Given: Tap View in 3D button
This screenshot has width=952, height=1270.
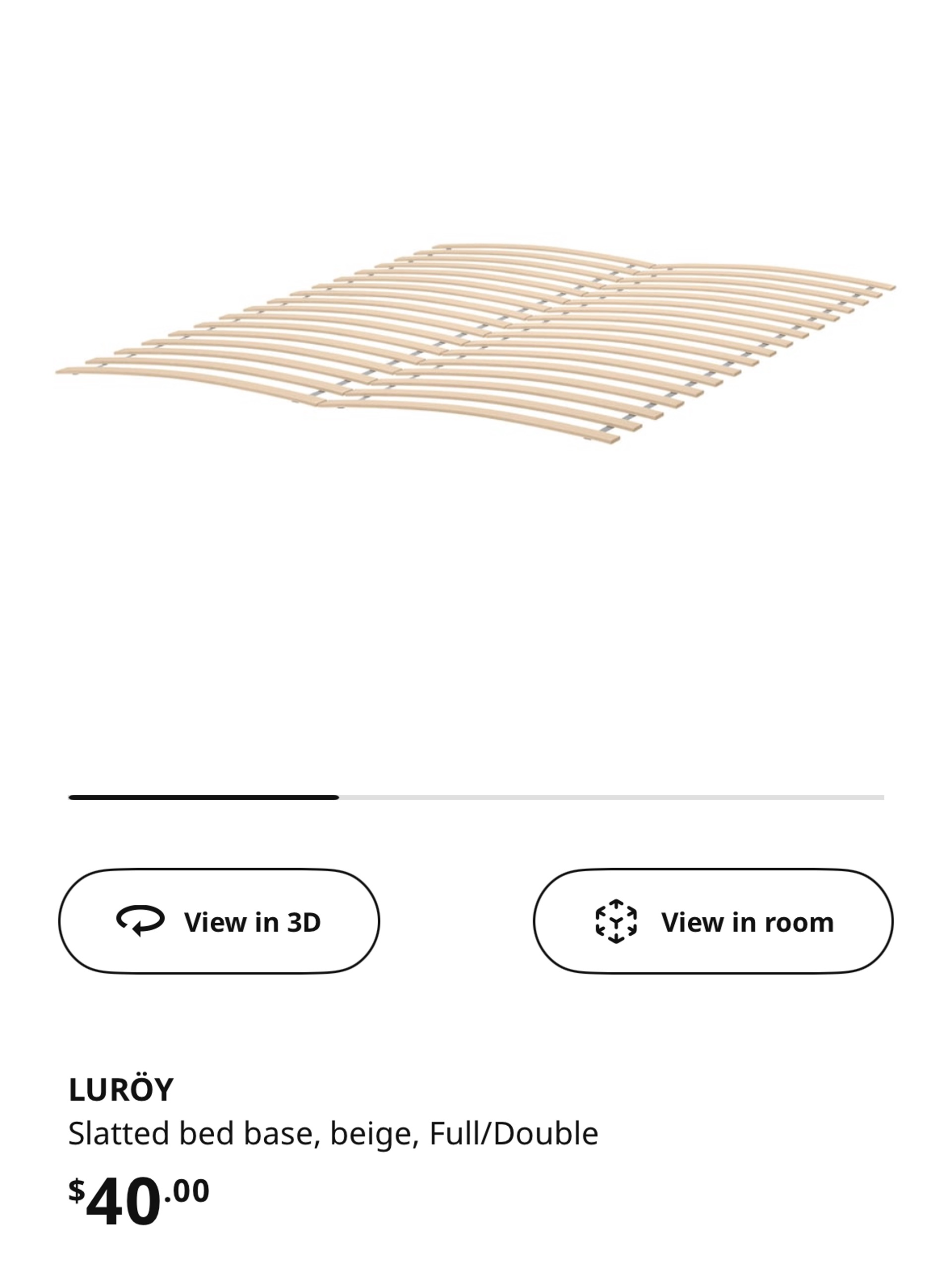Looking at the screenshot, I should pos(219,922).
